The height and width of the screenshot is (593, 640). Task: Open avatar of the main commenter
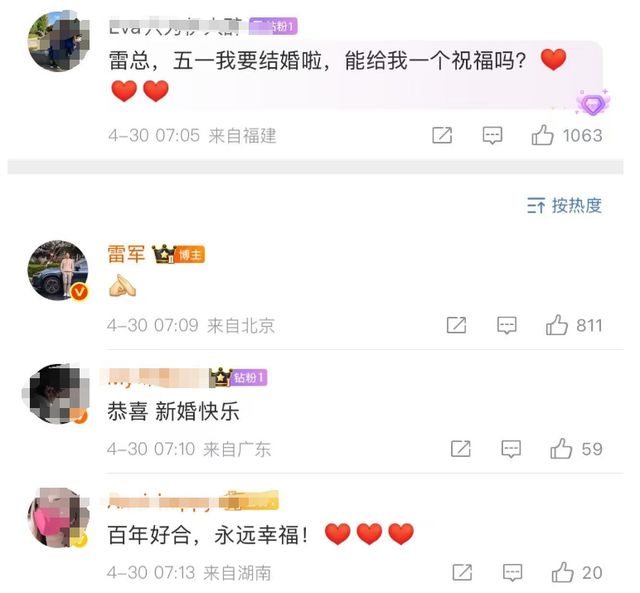click(58, 42)
